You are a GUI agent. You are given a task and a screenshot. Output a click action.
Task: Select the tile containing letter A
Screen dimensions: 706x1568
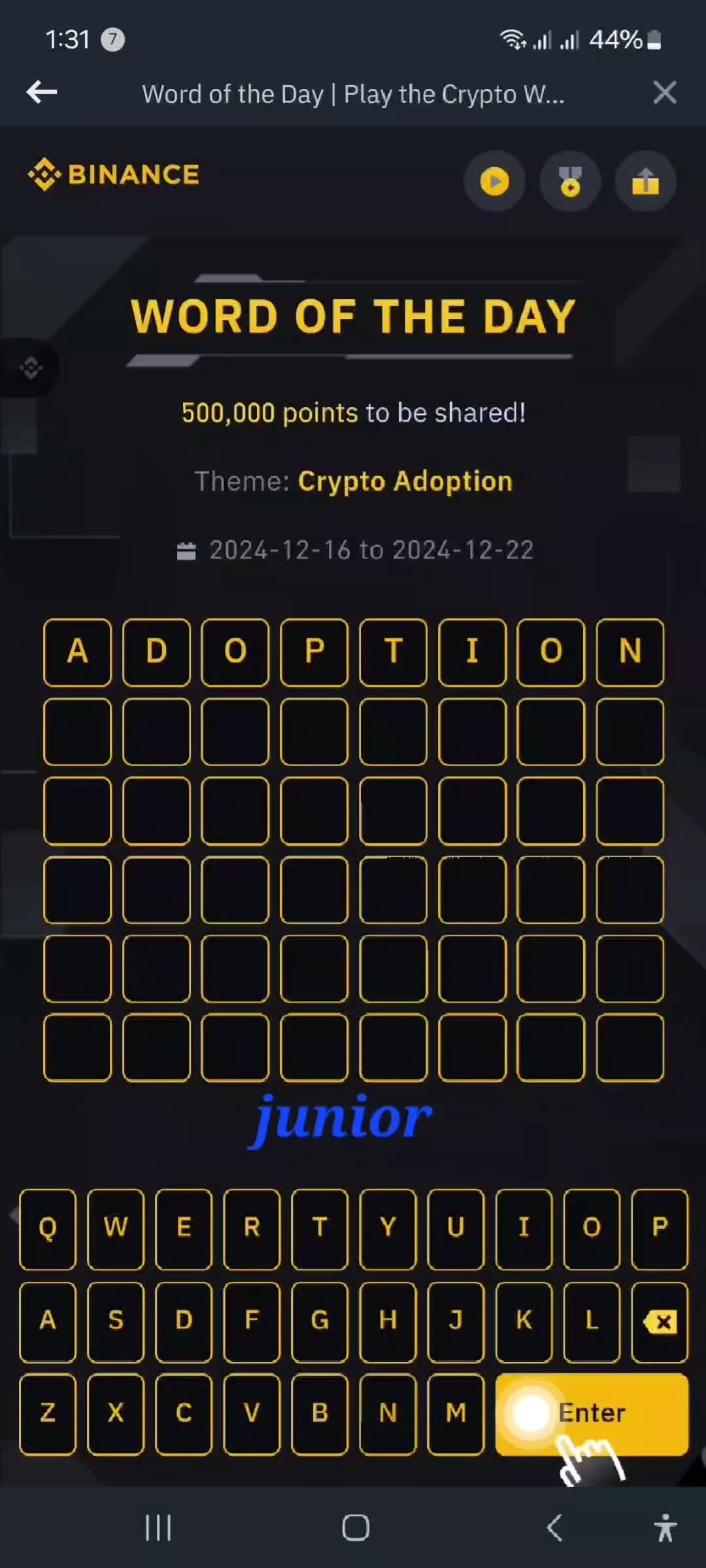pyautogui.click(x=77, y=651)
